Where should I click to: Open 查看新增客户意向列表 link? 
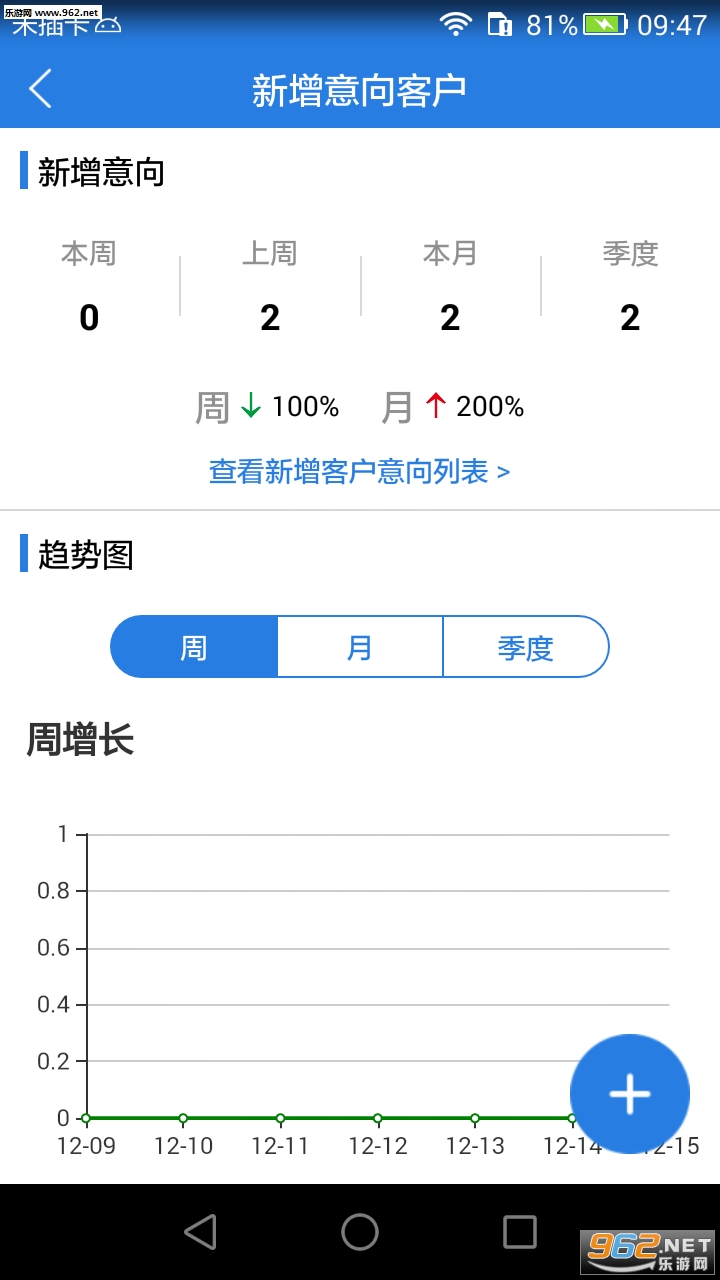coord(359,471)
